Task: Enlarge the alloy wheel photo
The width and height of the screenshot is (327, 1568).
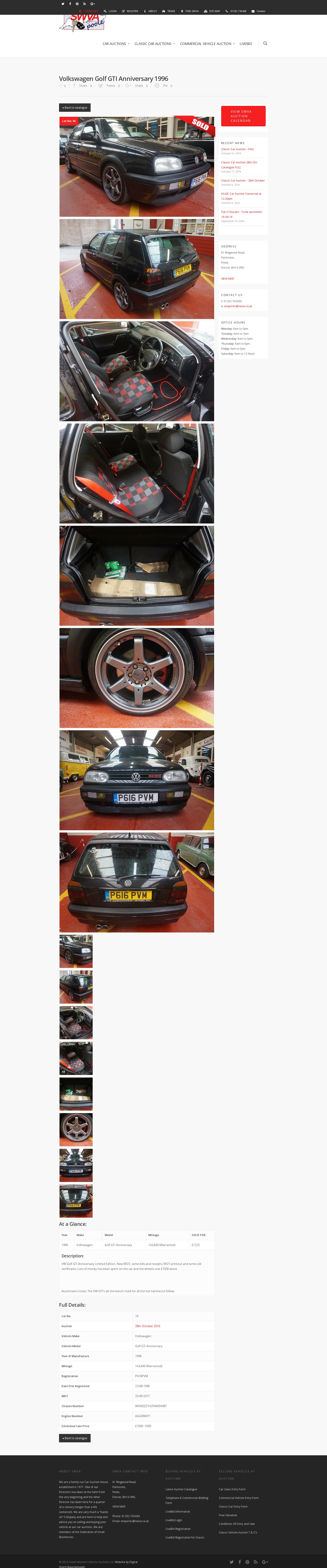Action: (136, 678)
